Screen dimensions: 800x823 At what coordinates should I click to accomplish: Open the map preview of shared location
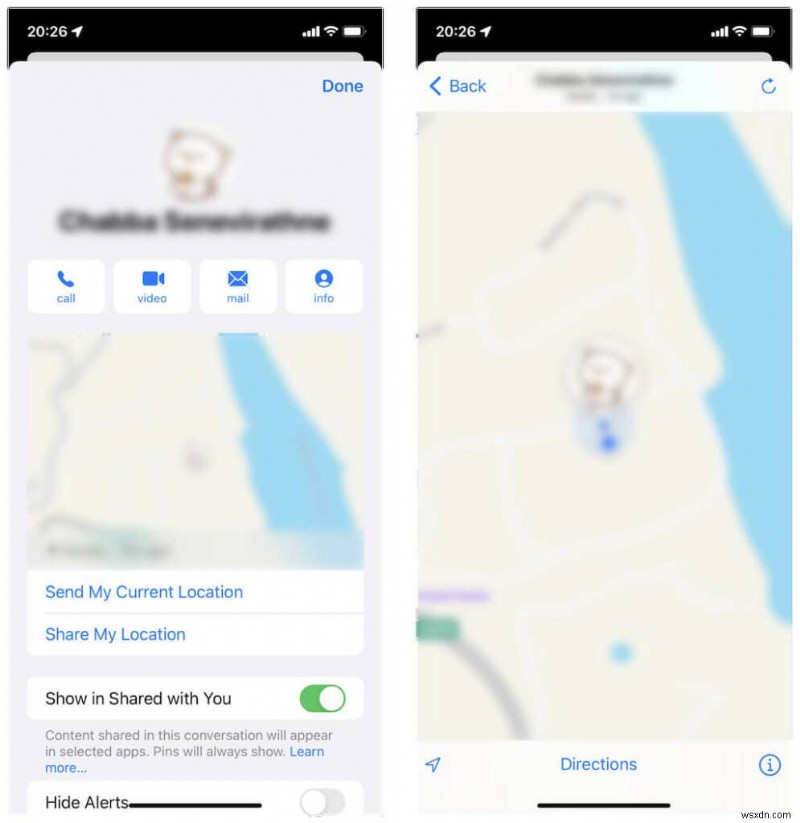click(x=195, y=450)
